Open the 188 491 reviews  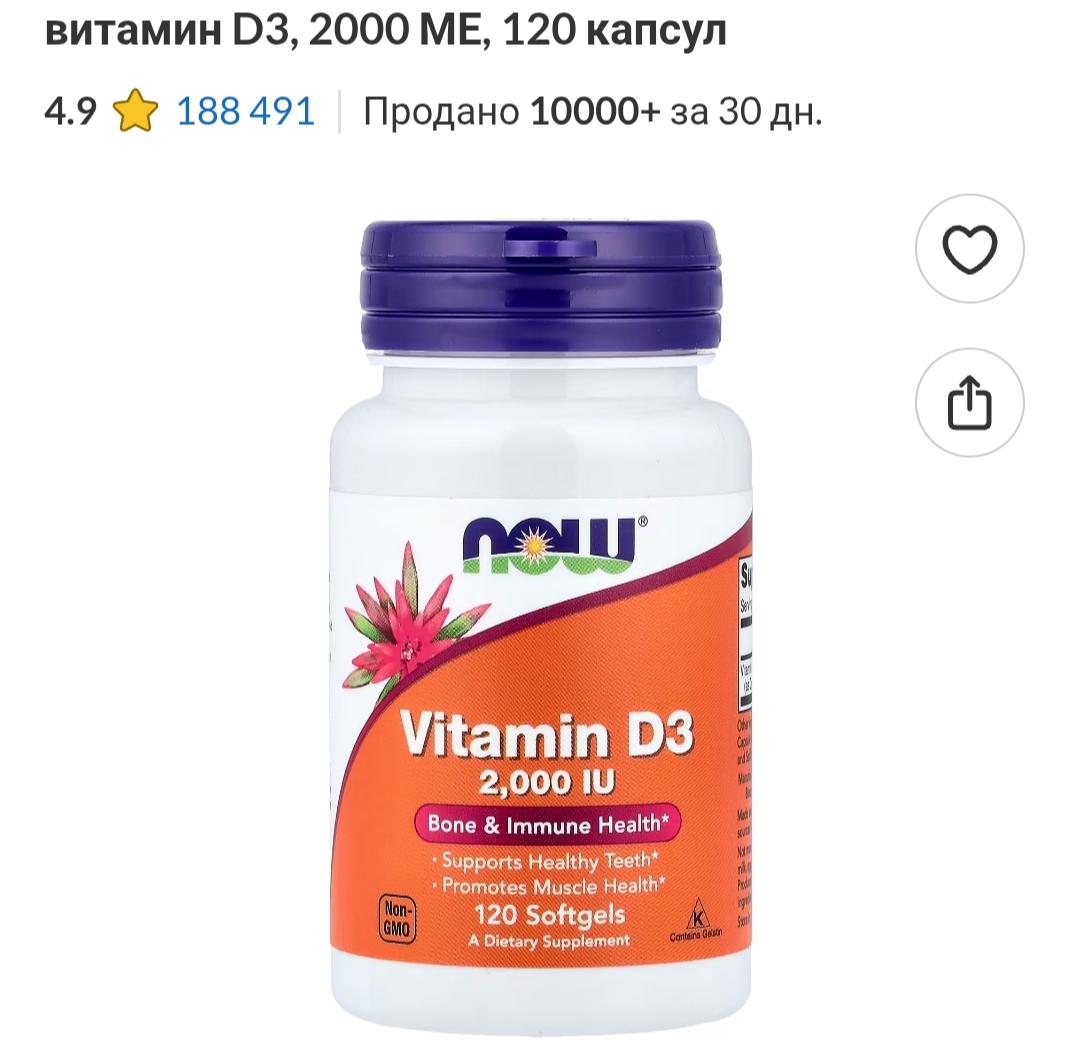(x=245, y=111)
